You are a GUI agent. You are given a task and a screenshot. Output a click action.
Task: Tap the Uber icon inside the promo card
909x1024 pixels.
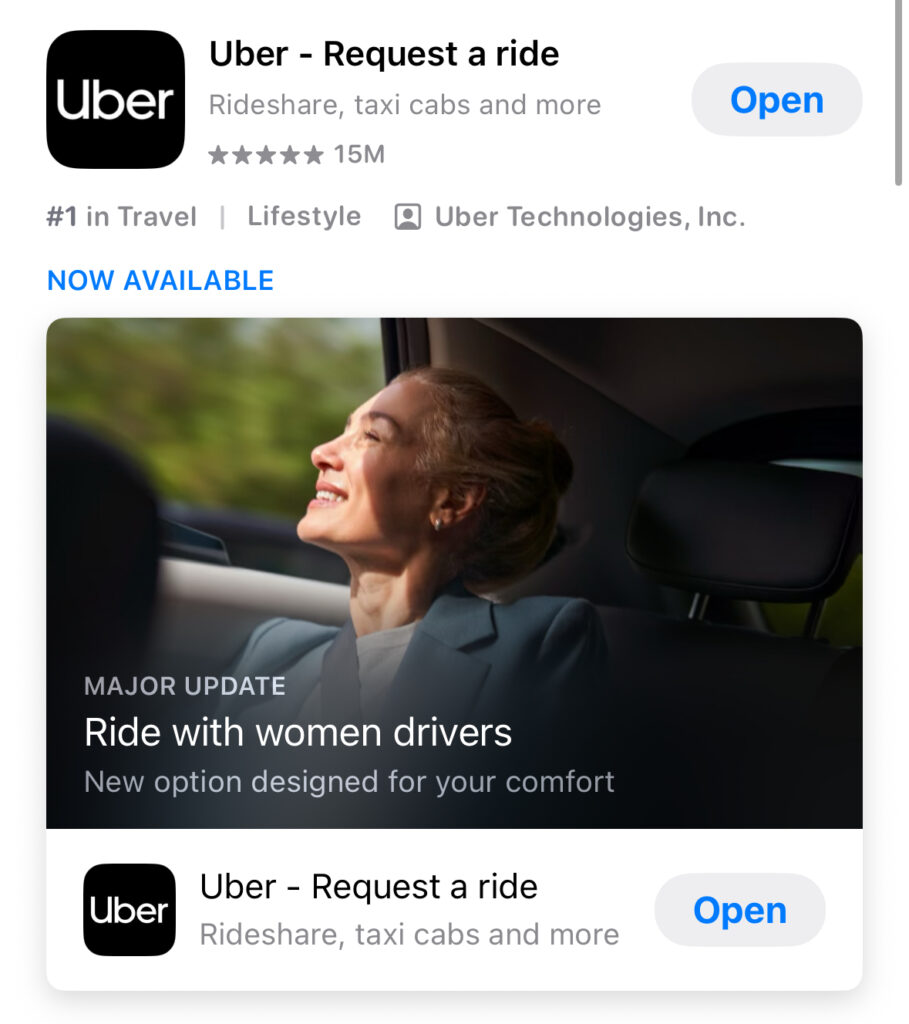coord(127,910)
